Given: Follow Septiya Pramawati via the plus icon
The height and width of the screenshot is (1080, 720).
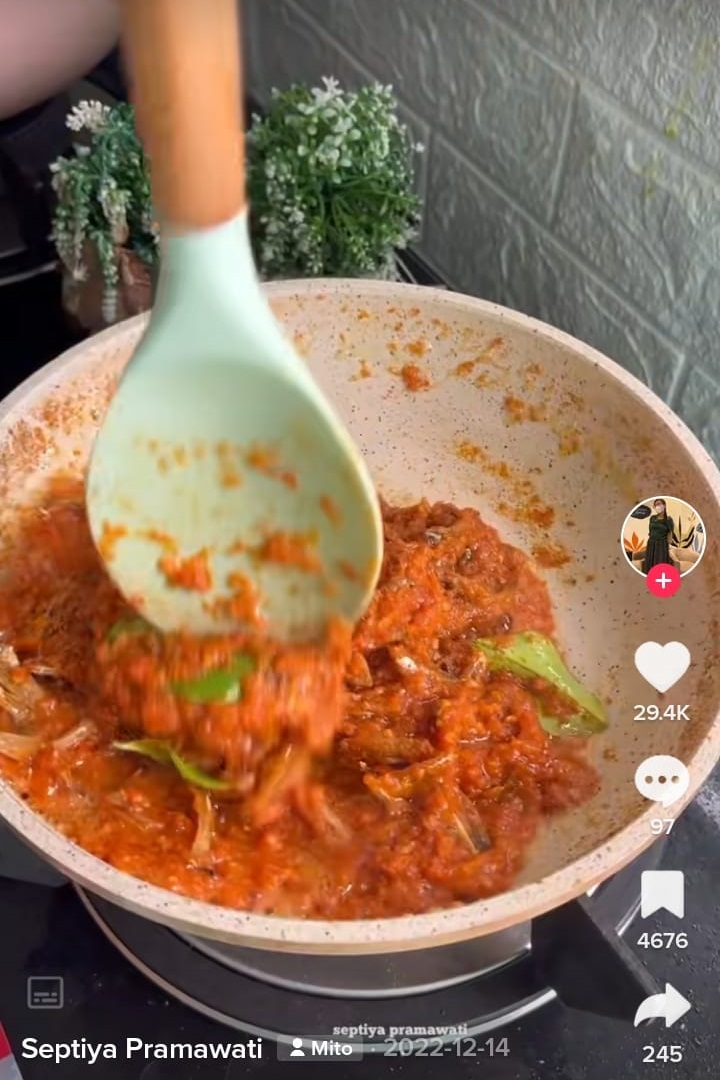Looking at the screenshot, I should (662, 577).
